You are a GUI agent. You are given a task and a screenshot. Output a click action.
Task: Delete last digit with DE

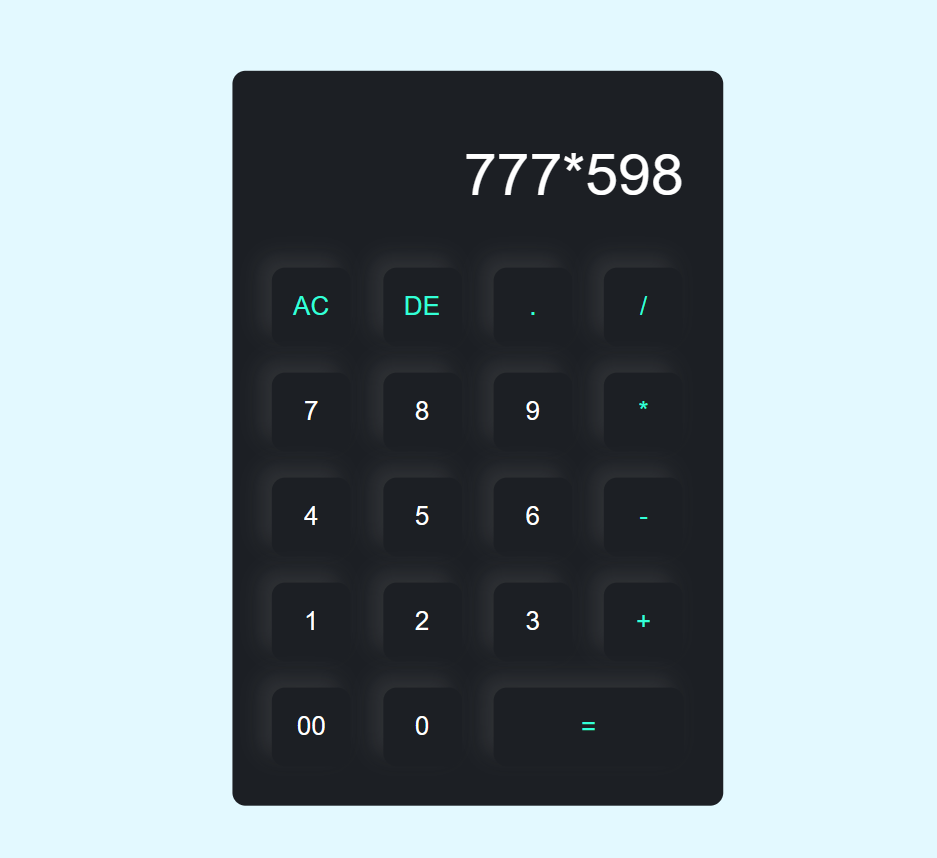[x=422, y=306]
